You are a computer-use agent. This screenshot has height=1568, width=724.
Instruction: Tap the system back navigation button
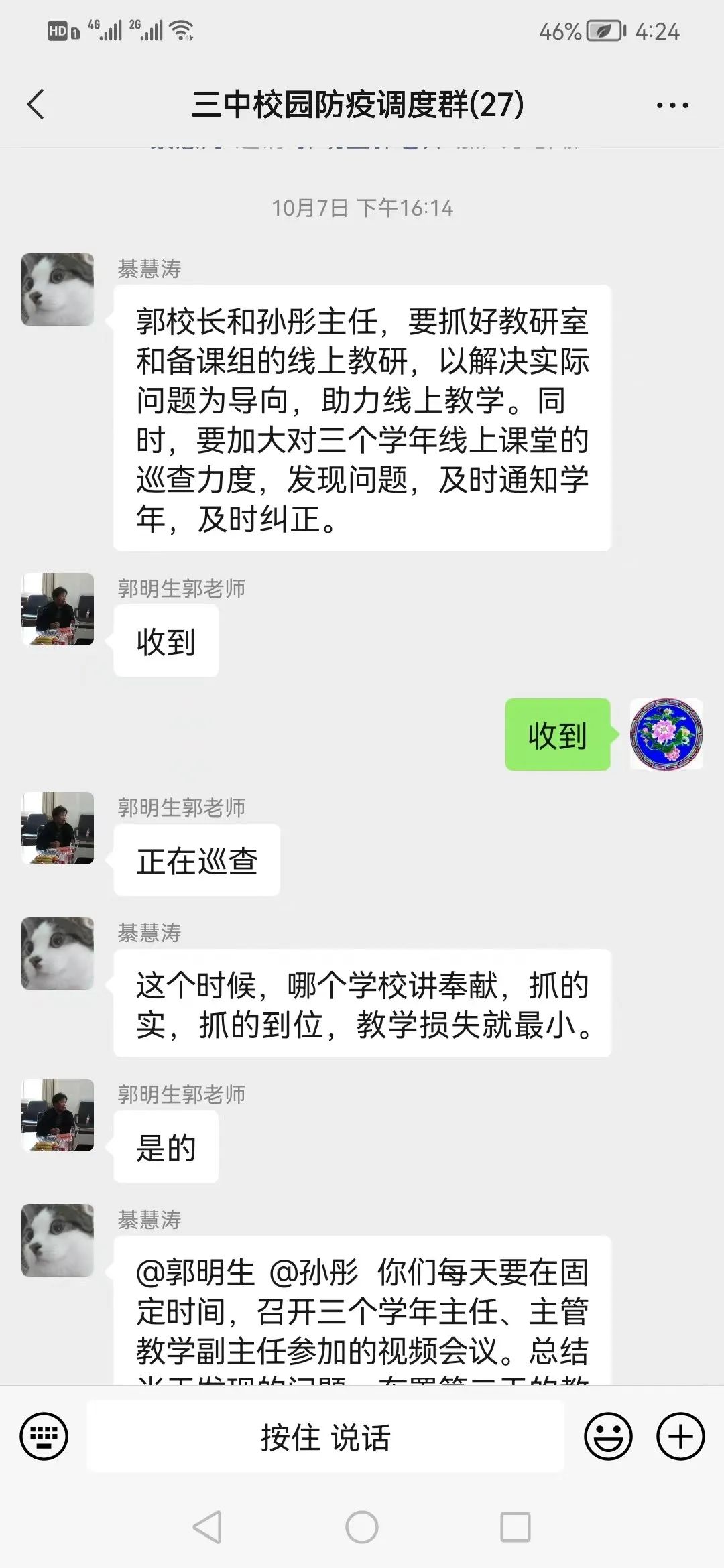click(207, 1528)
